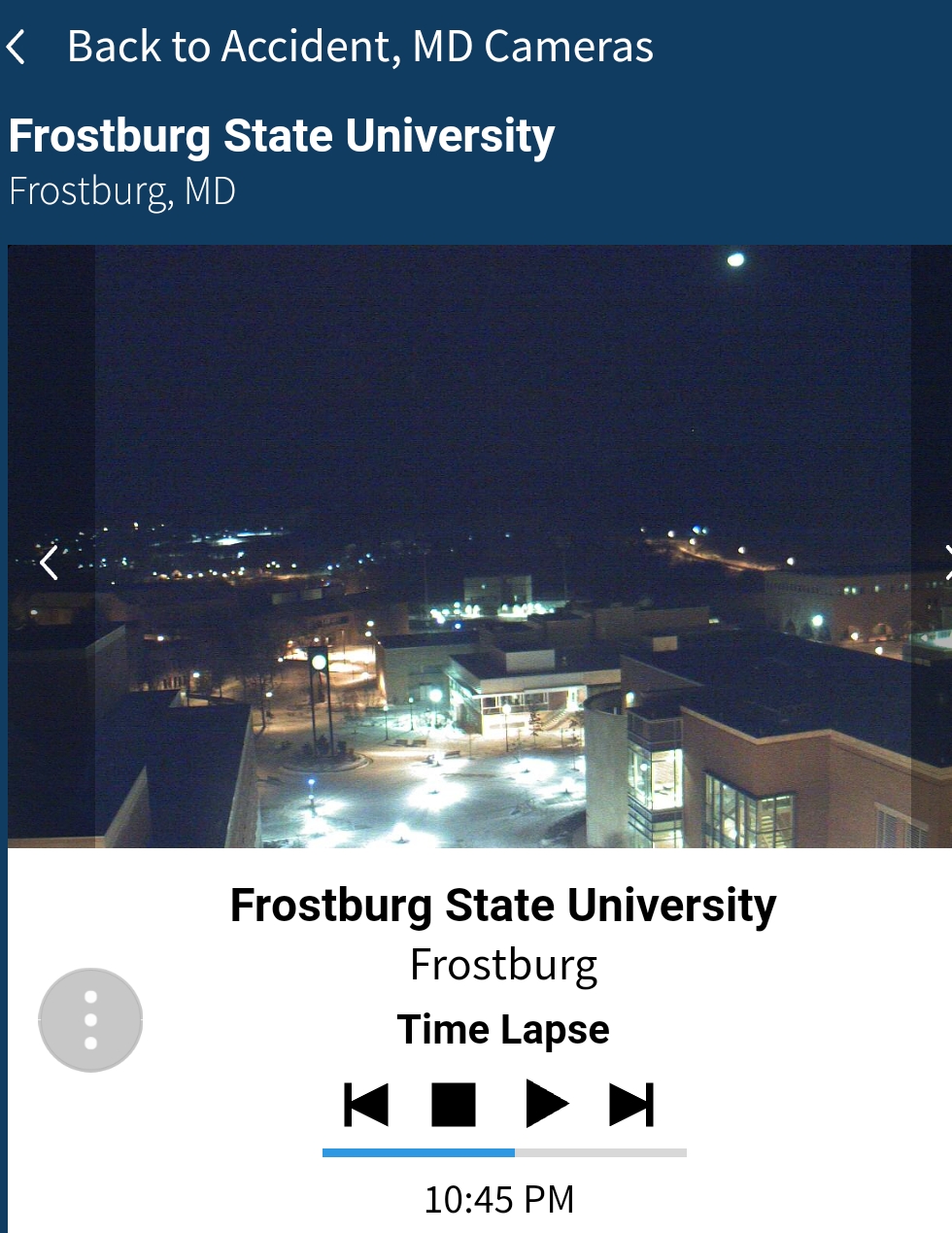Skip to last time lapse frame
Viewport: 952px width, 1233px height.
click(631, 1104)
